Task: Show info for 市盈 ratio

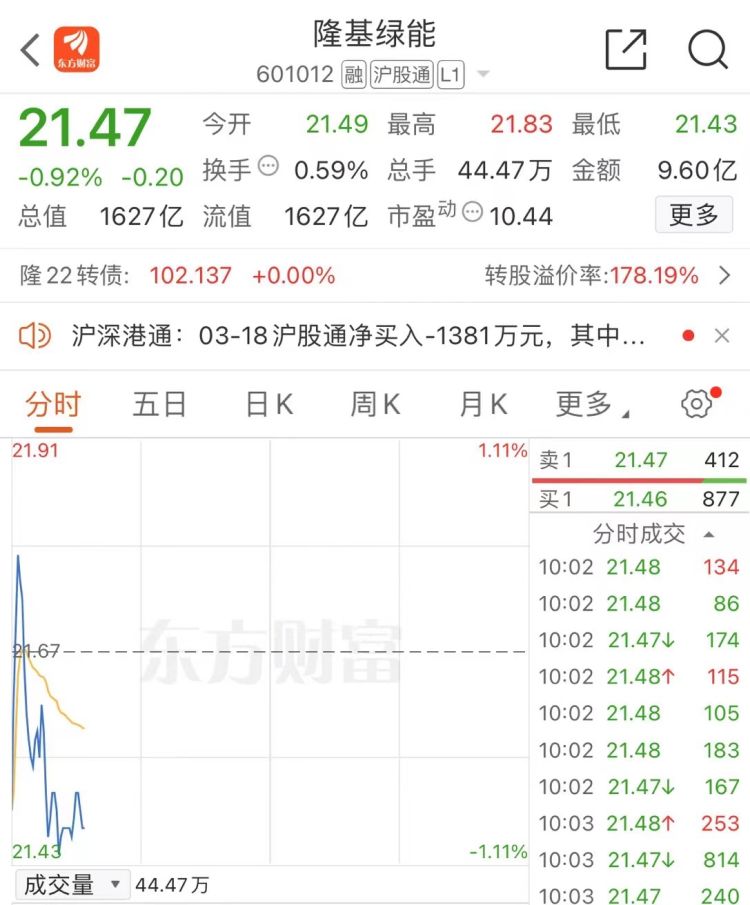Action: (x=472, y=211)
